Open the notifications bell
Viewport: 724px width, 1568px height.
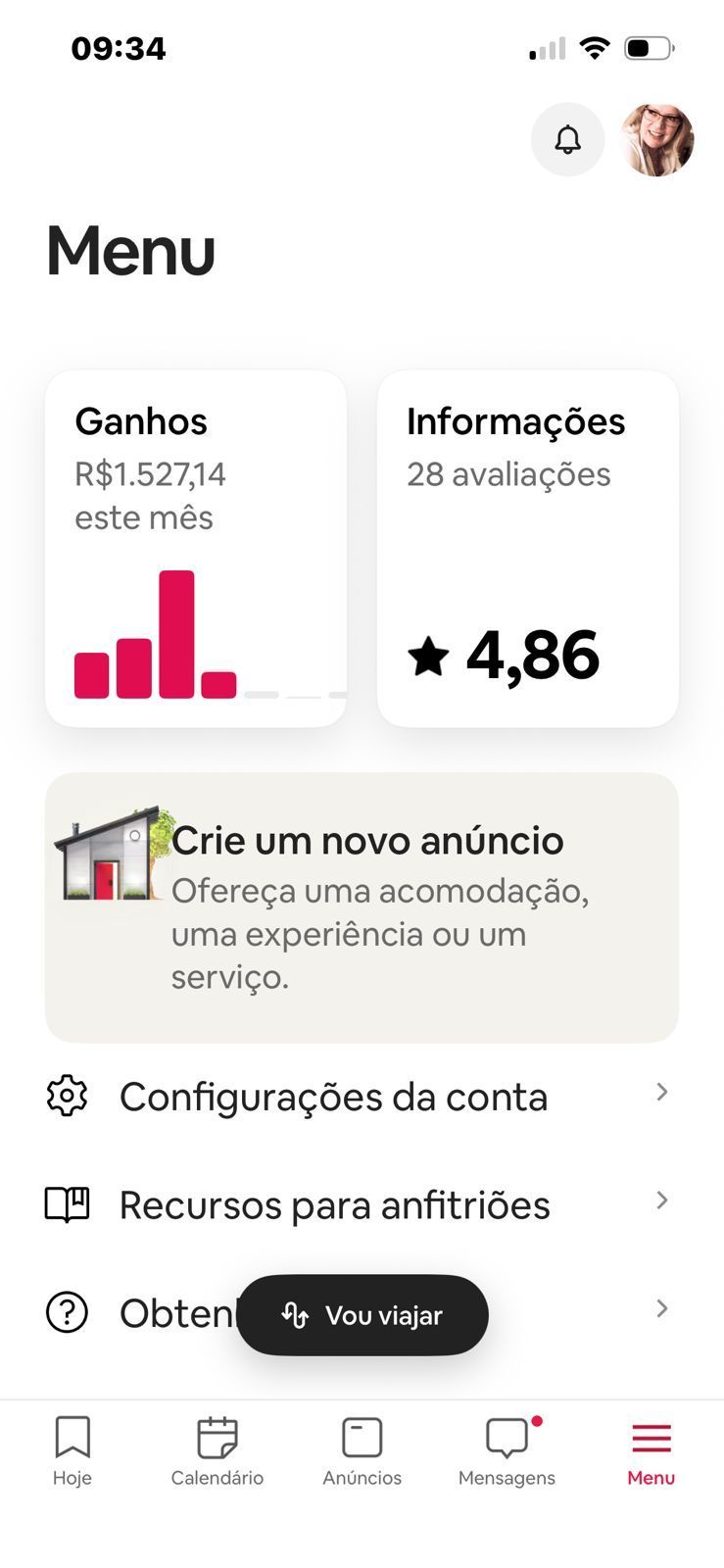[x=567, y=140]
